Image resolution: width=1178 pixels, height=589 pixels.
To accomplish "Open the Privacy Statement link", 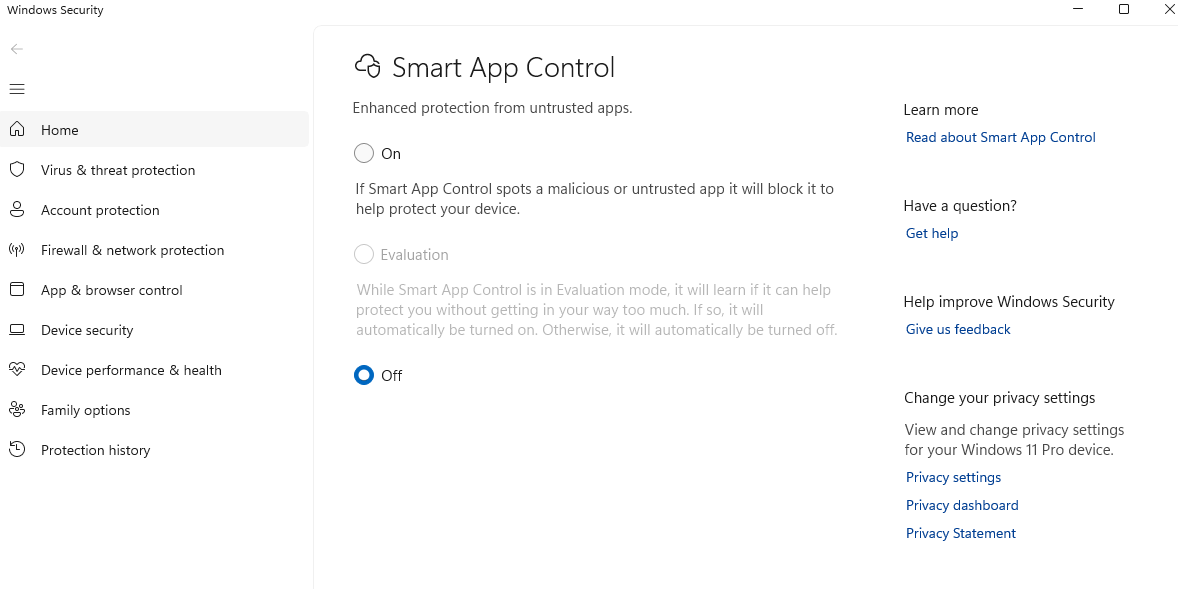I will (960, 533).
